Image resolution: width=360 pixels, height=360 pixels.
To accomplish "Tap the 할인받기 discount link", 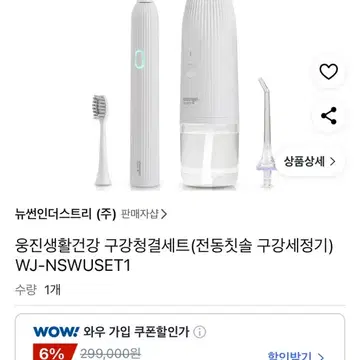I will [x=296, y=355].
